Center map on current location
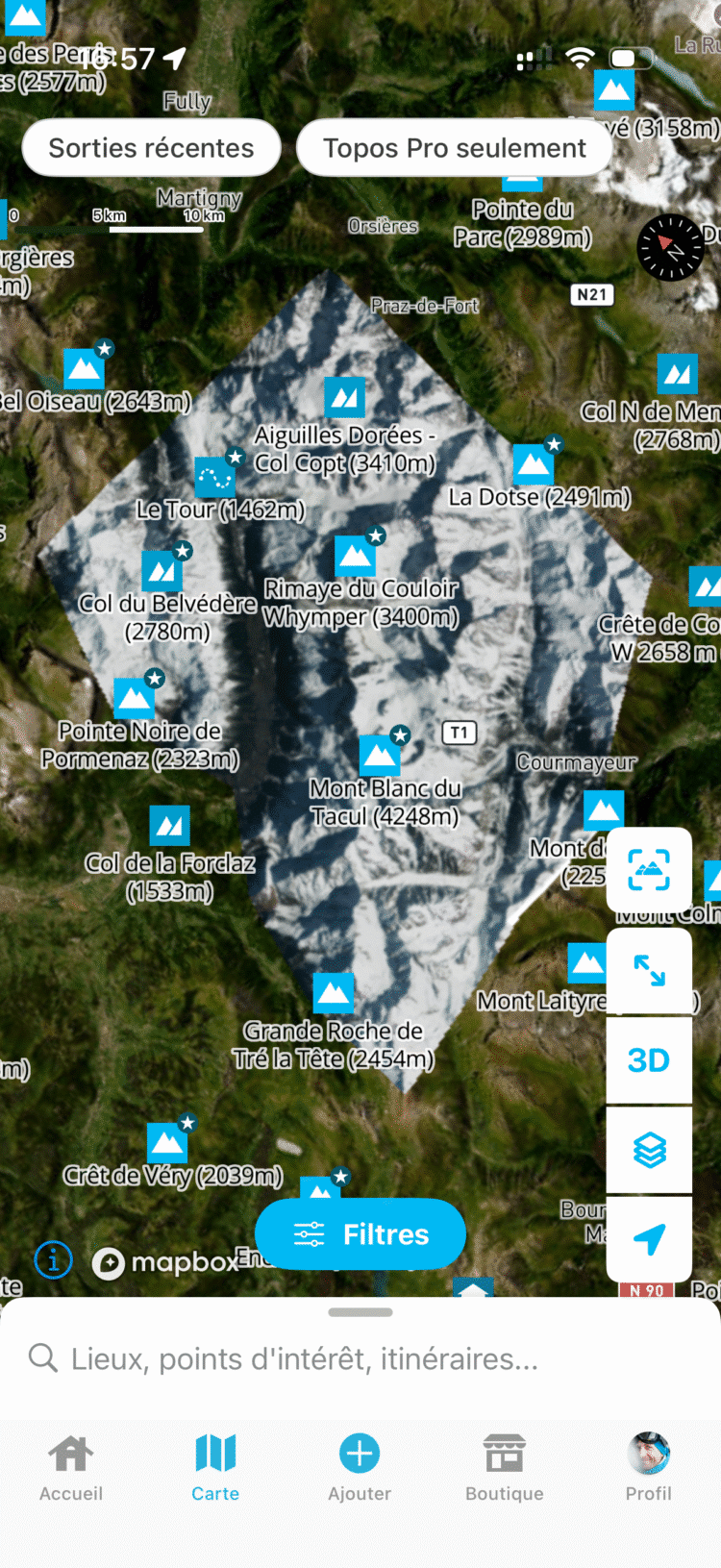The width and height of the screenshot is (721, 1568). click(x=649, y=1239)
